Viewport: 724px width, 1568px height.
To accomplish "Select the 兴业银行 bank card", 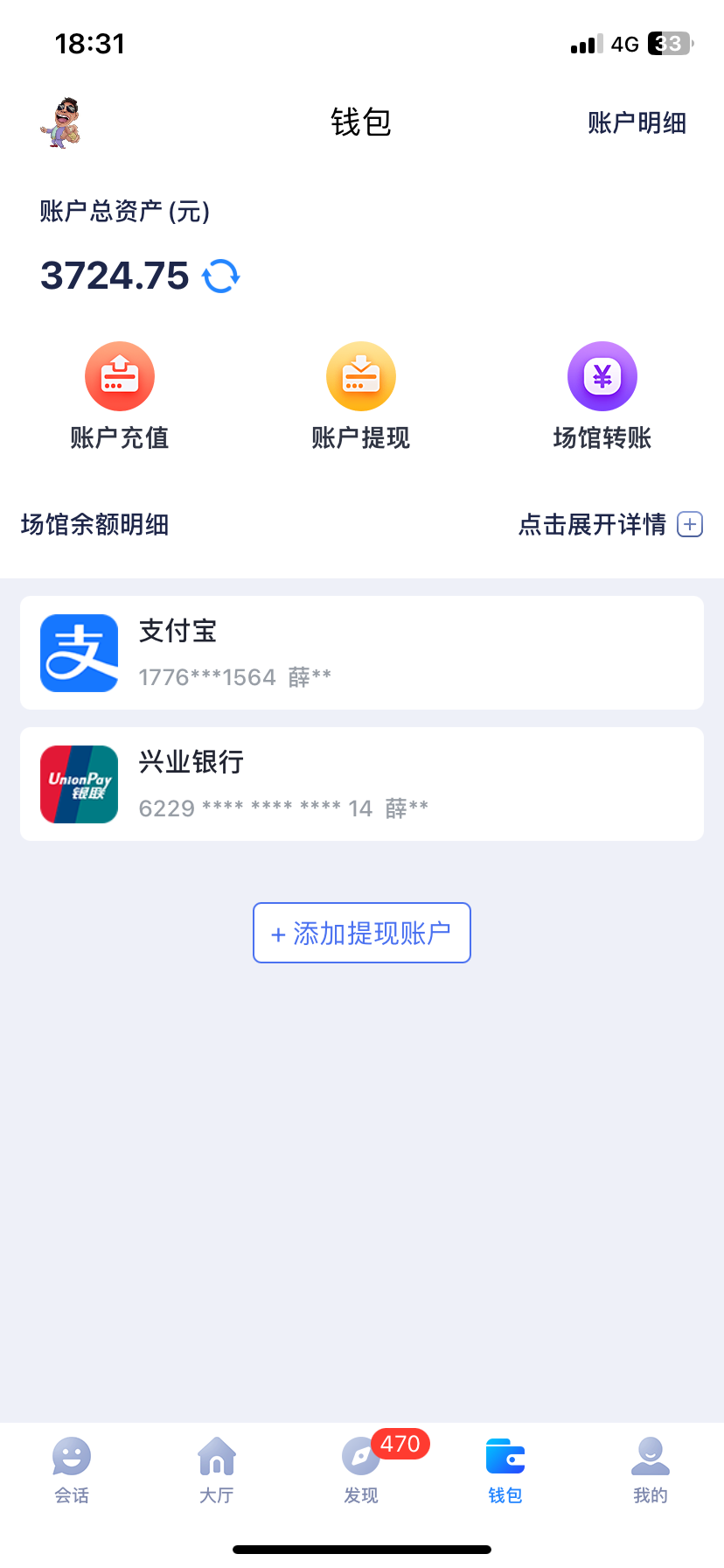I will click(x=362, y=784).
